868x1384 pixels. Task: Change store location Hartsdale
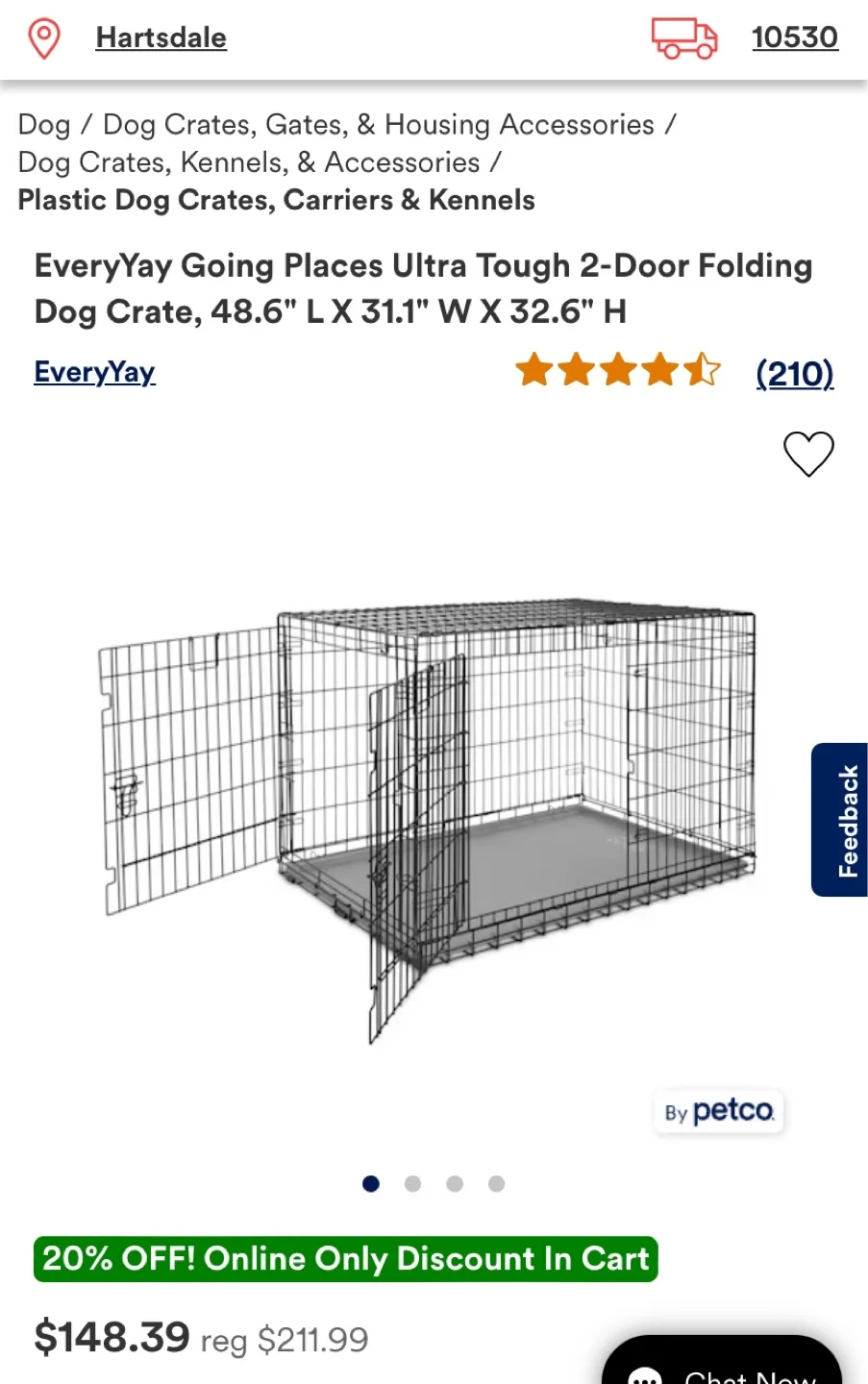161,38
